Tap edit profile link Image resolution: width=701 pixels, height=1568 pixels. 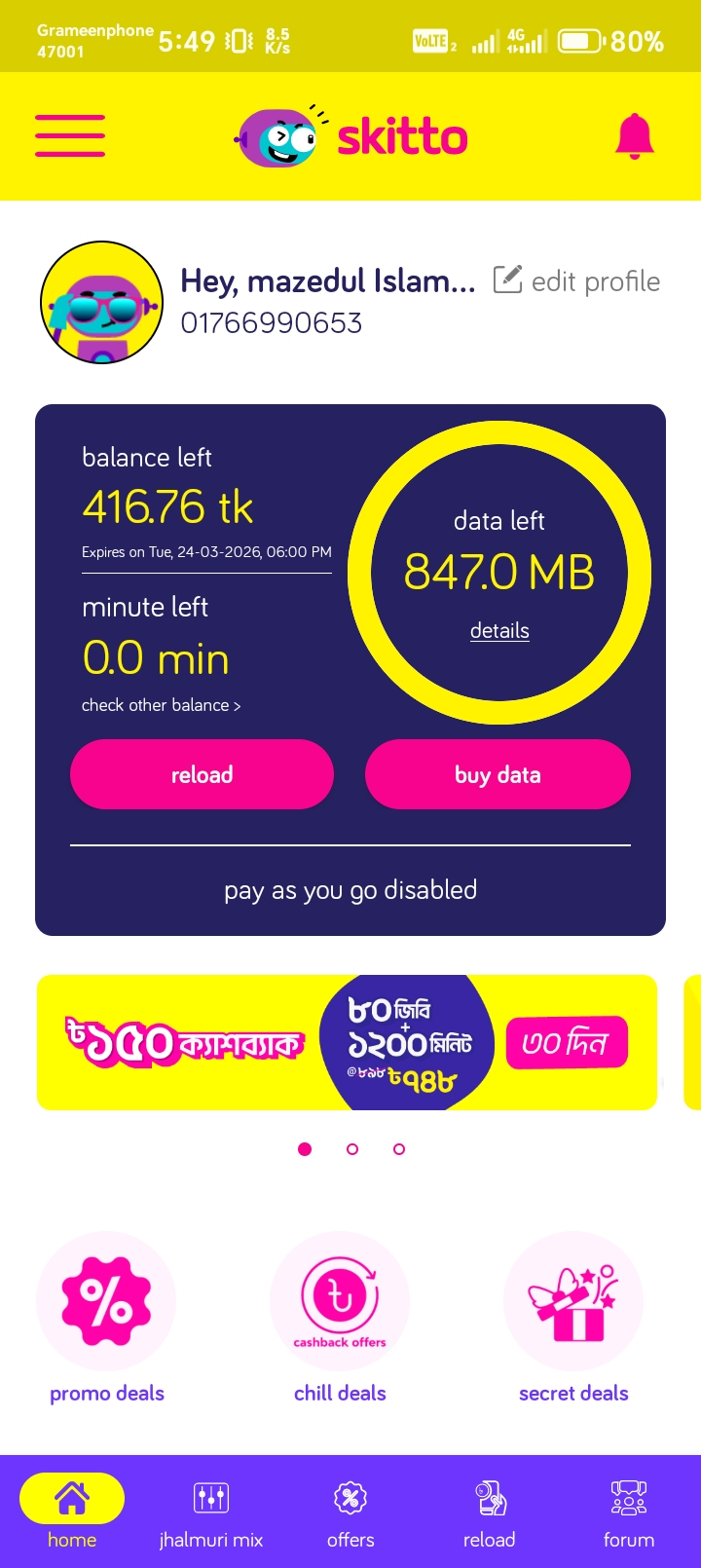577,281
